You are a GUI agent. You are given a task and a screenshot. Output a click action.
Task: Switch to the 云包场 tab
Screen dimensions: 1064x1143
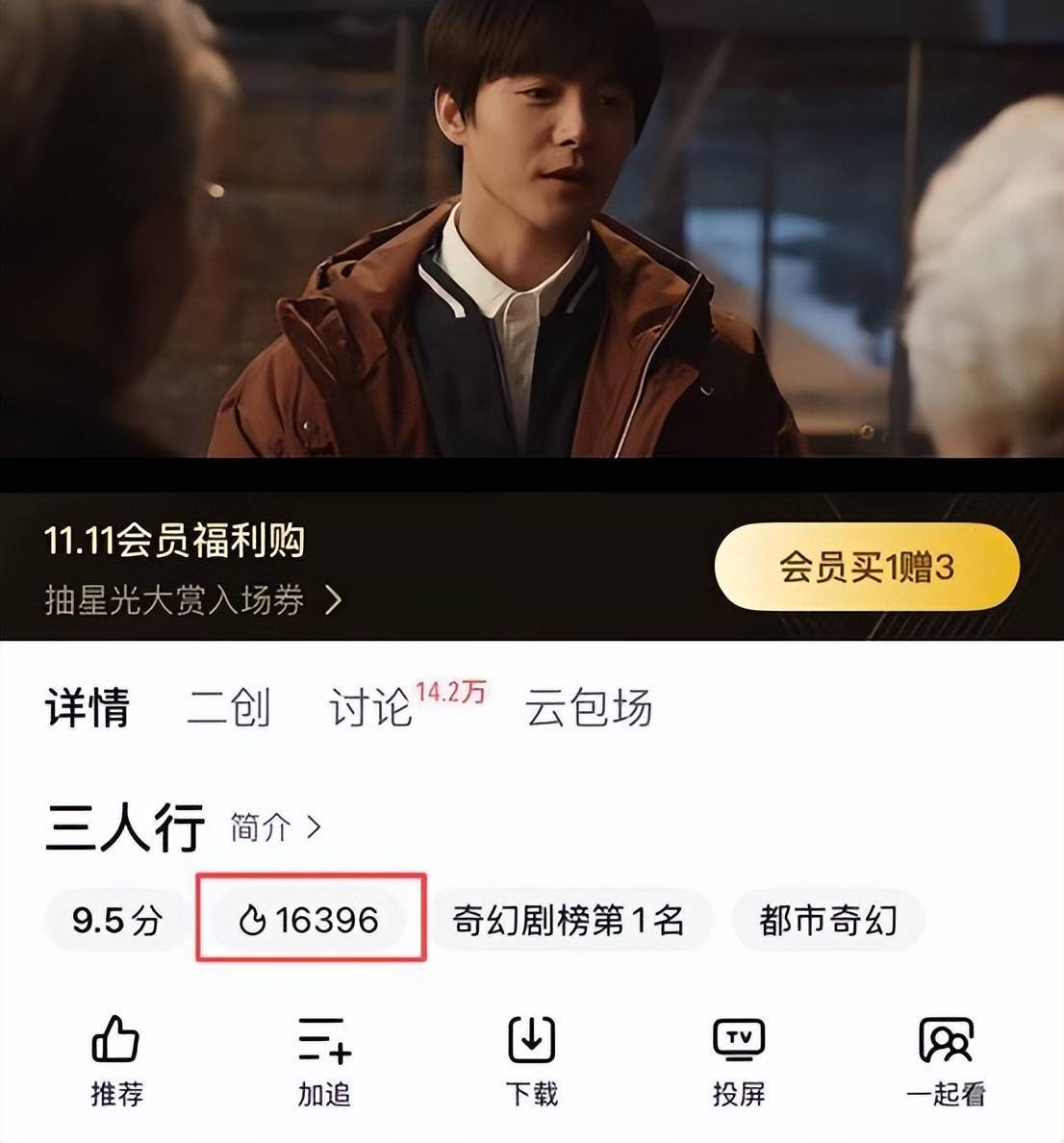pos(588,708)
